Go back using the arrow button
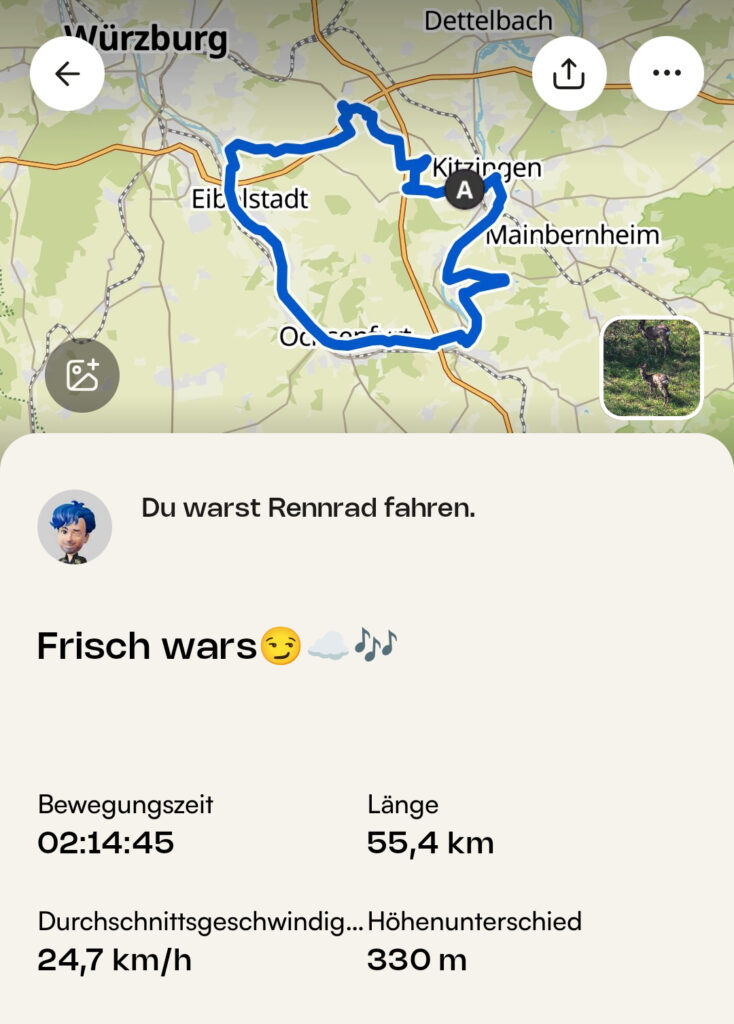This screenshot has width=734, height=1024. 67,73
